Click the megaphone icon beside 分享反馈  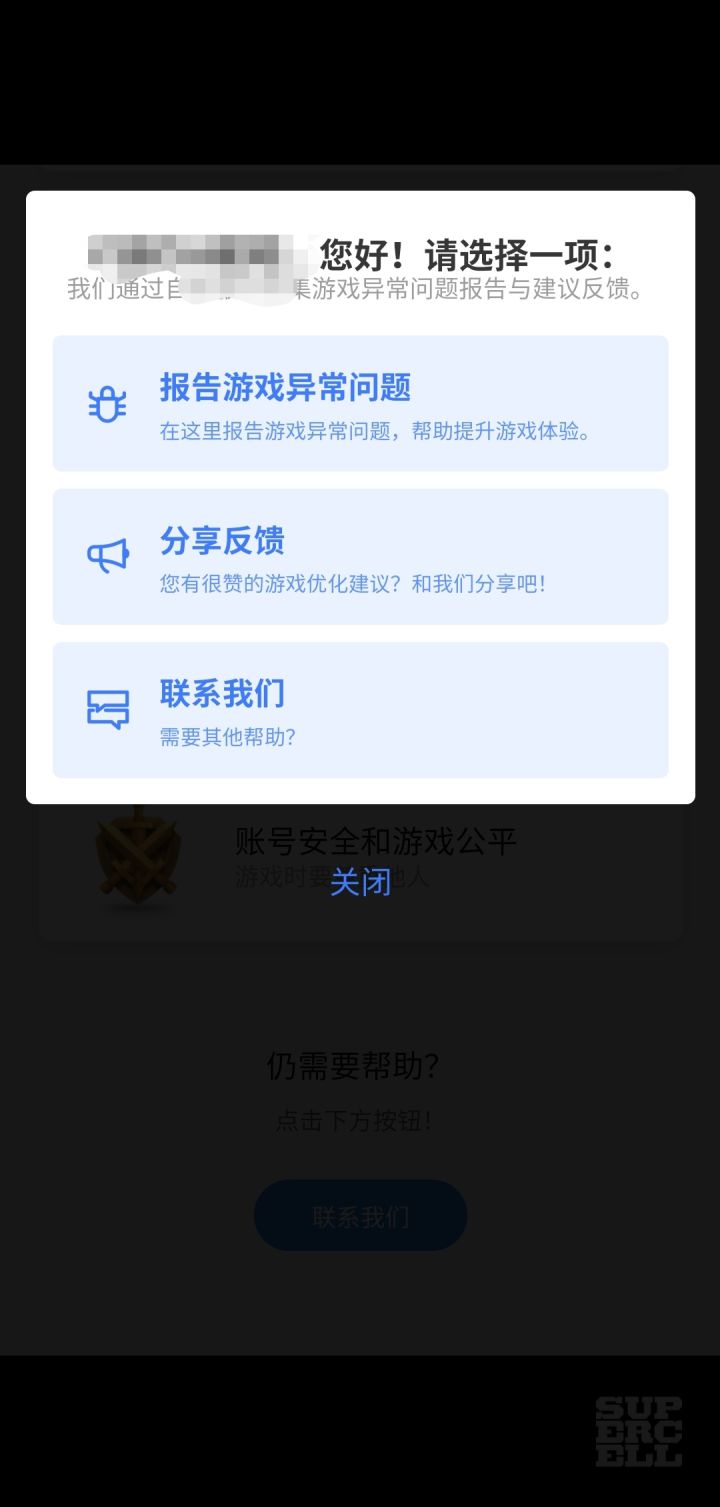tap(108, 554)
